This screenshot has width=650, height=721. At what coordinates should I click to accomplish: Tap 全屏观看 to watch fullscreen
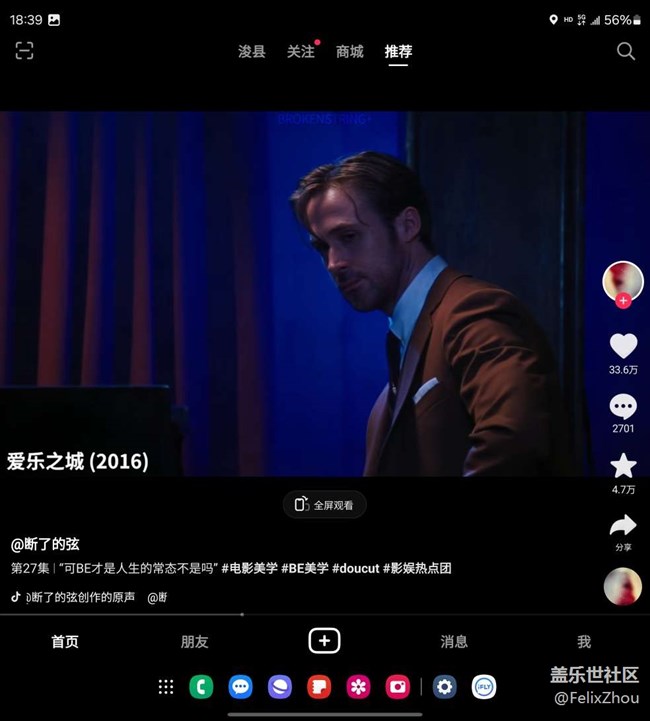pyautogui.click(x=325, y=505)
